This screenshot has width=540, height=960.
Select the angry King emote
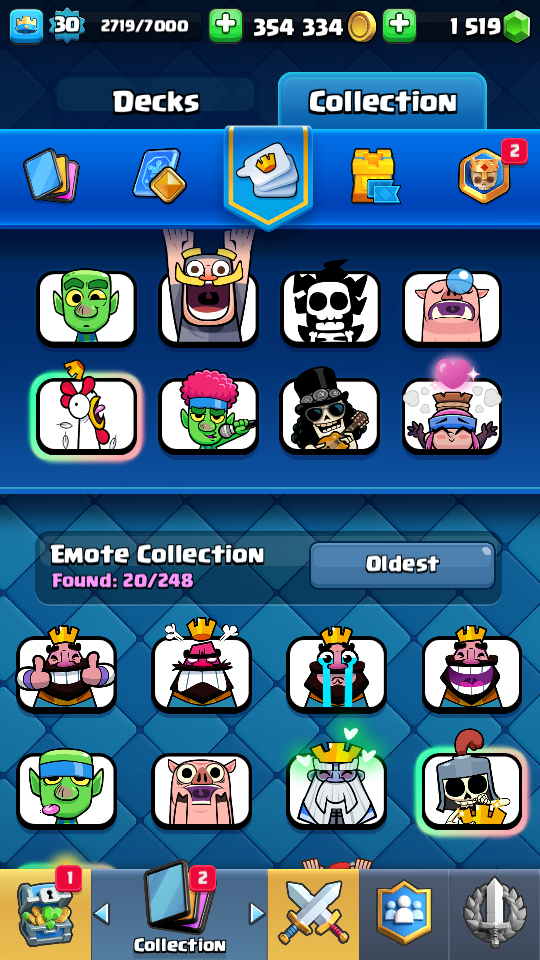coord(201,673)
